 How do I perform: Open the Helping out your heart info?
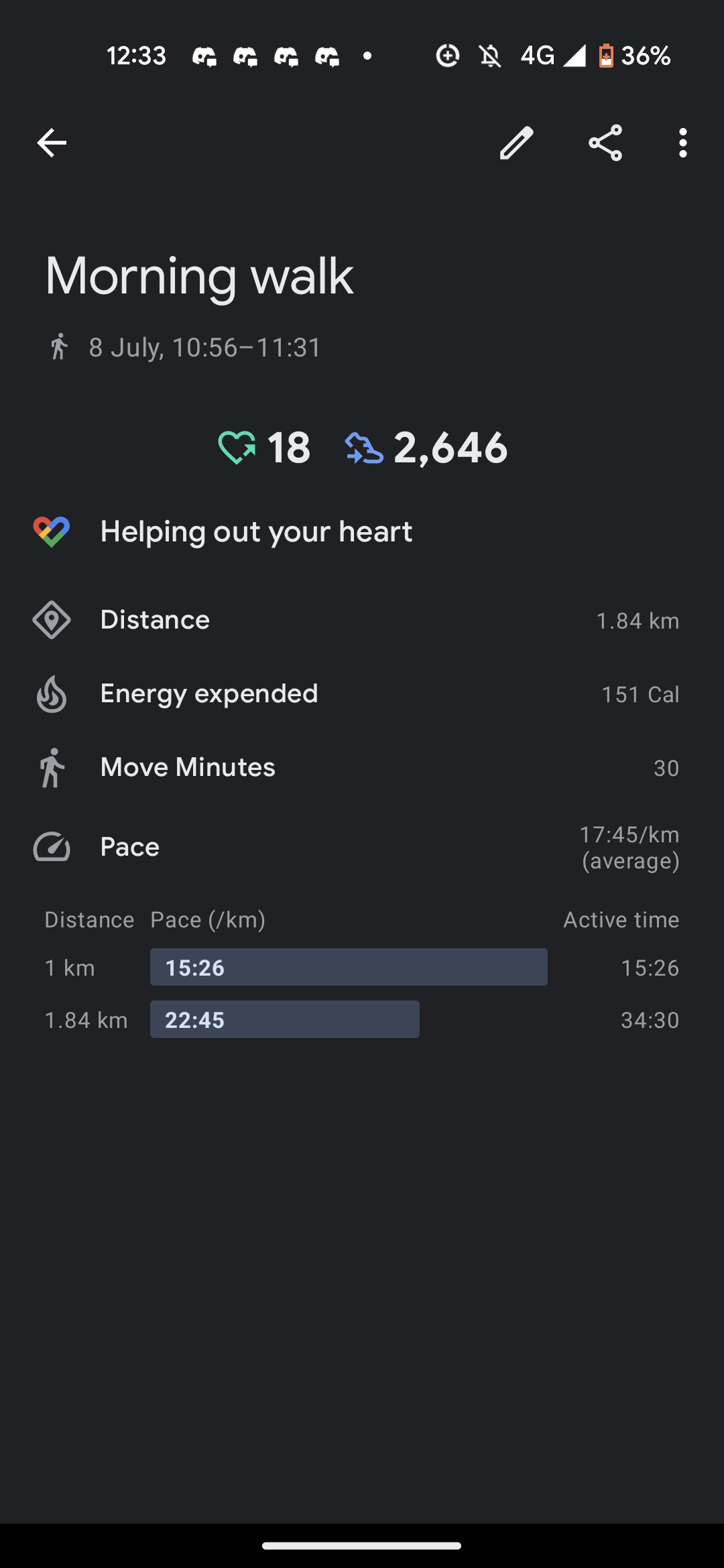pyautogui.click(x=362, y=531)
